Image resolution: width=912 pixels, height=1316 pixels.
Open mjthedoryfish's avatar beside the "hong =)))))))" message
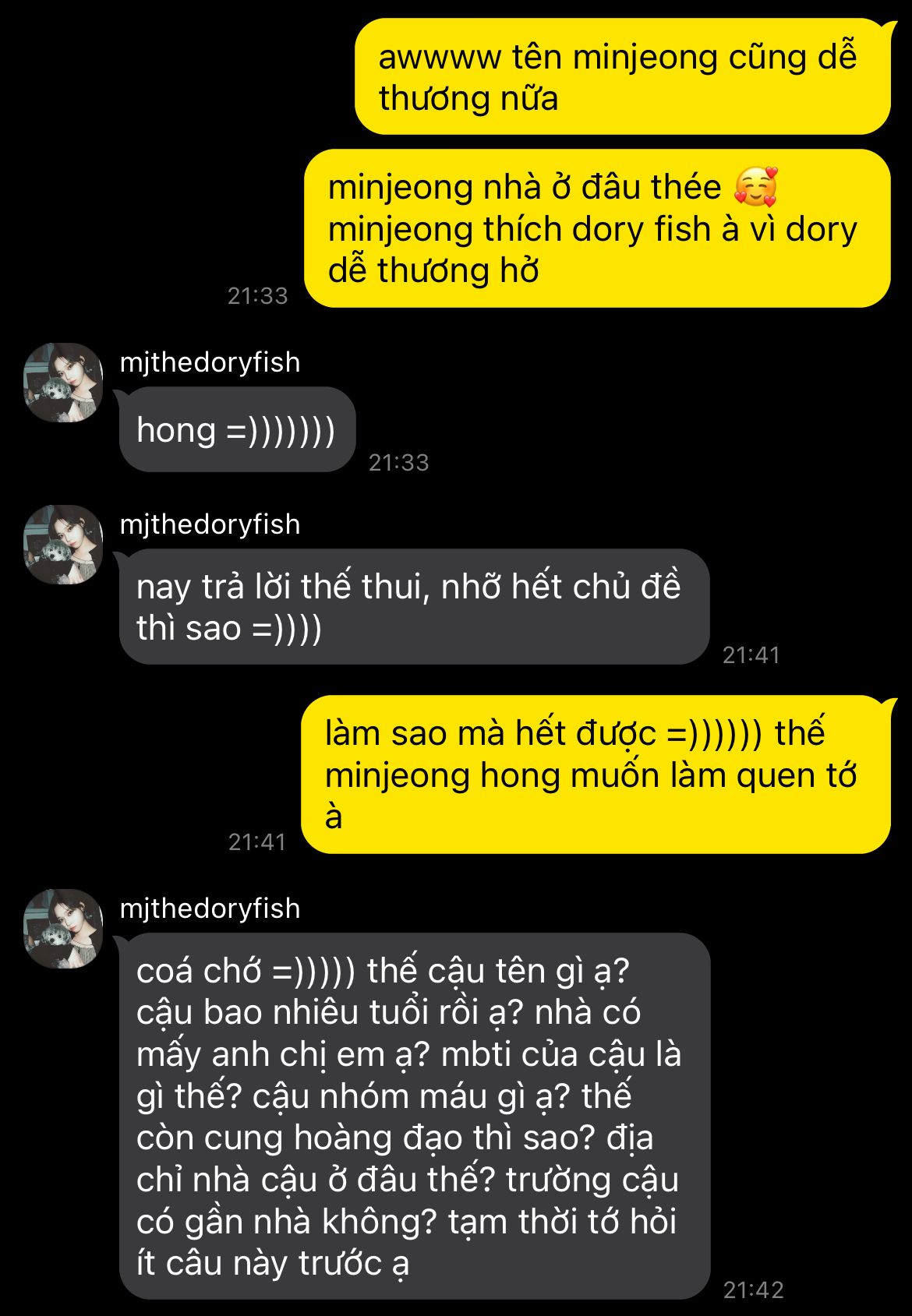pos(63,383)
